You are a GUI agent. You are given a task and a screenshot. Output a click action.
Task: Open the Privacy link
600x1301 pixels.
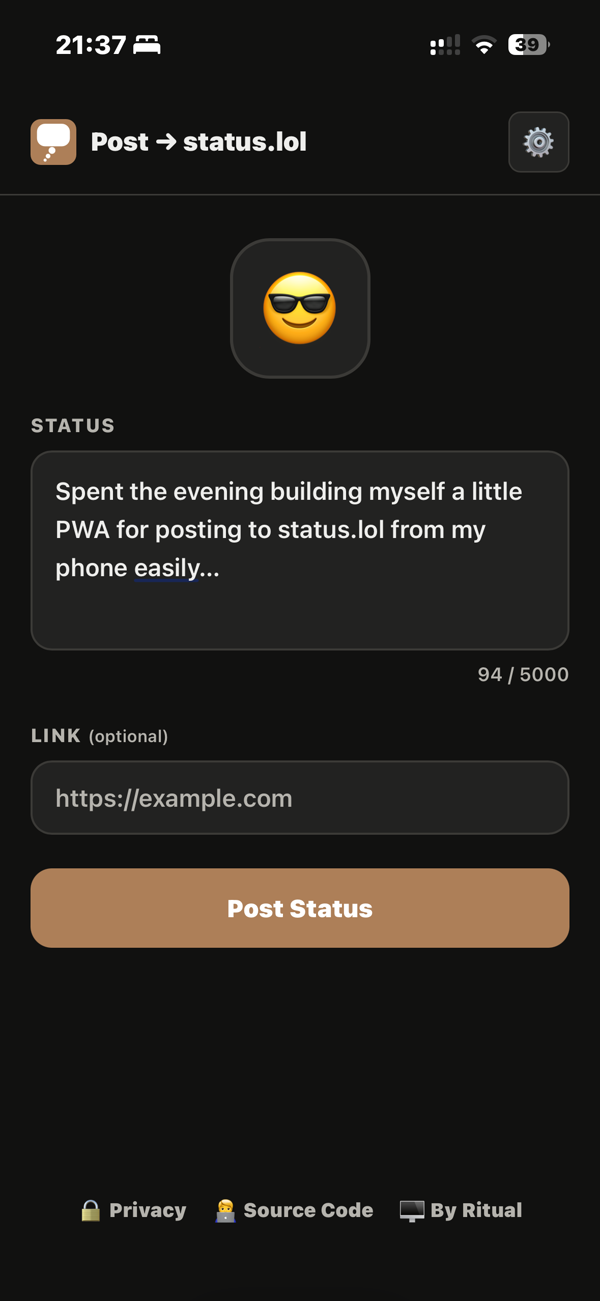click(x=134, y=1210)
